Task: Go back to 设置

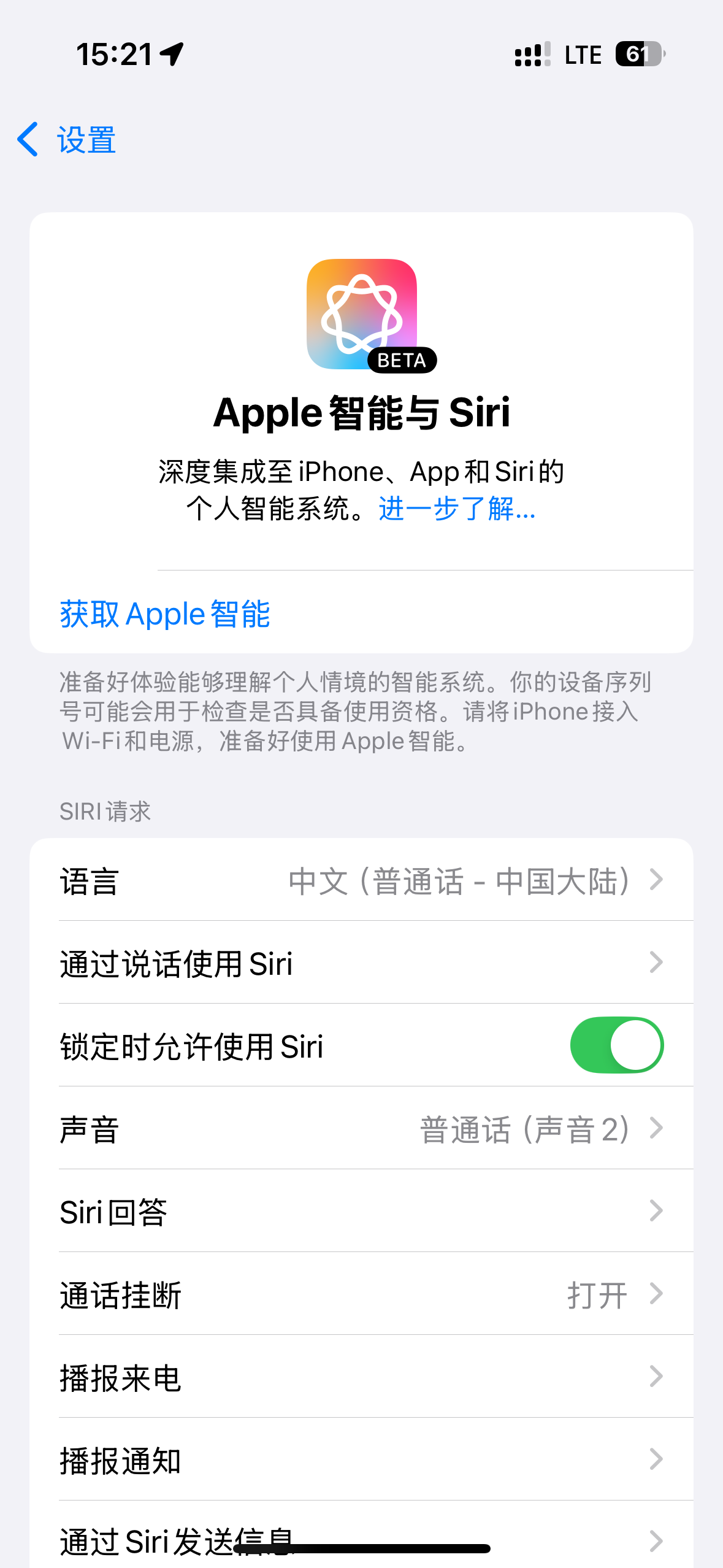Action: point(66,140)
